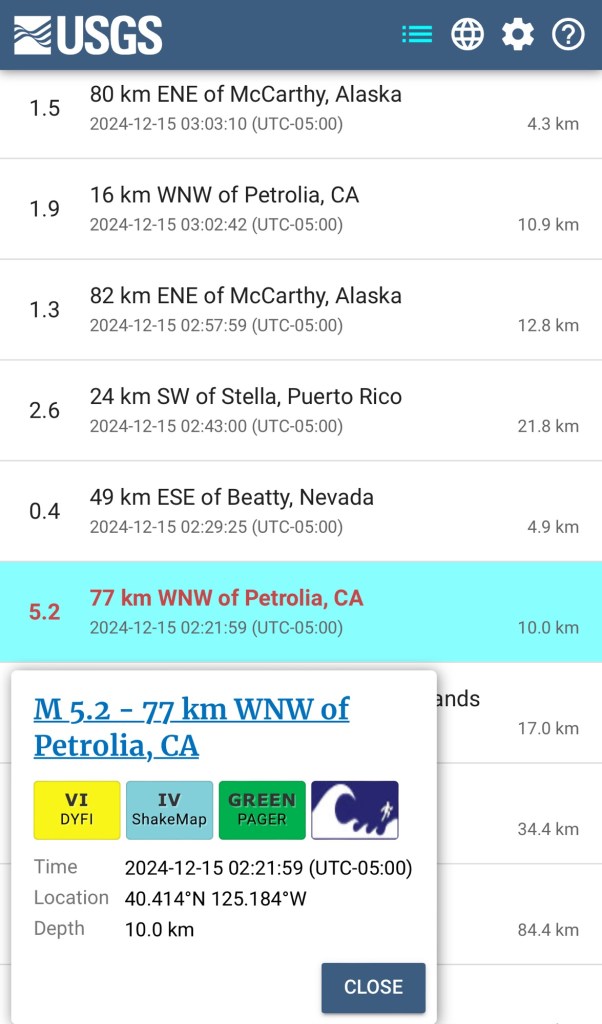Screen dimensions: 602x1024
Task: Select the 80 km ENE of McCarthy earthquake
Action: (x=300, y=108)
